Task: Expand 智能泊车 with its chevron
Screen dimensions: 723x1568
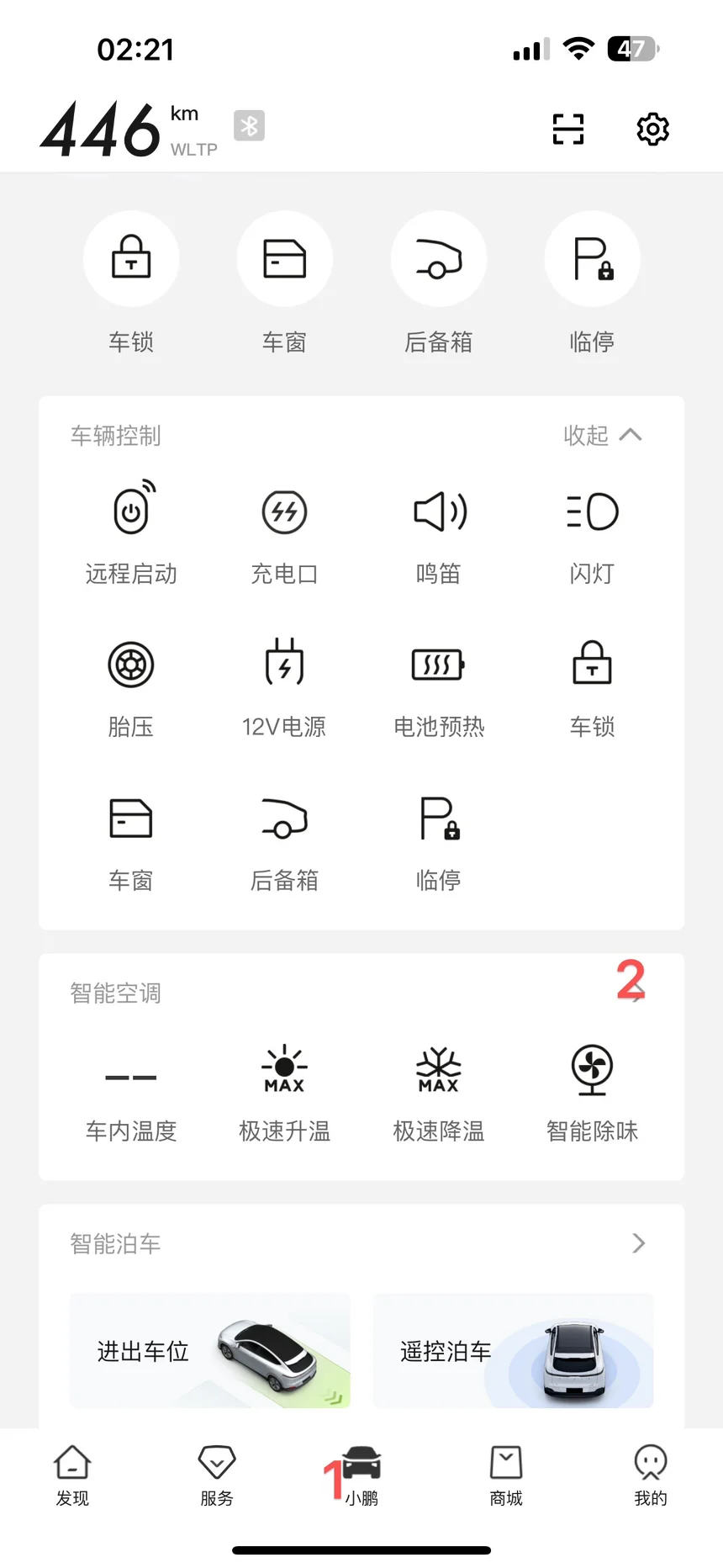Action: coord(638,1243)
